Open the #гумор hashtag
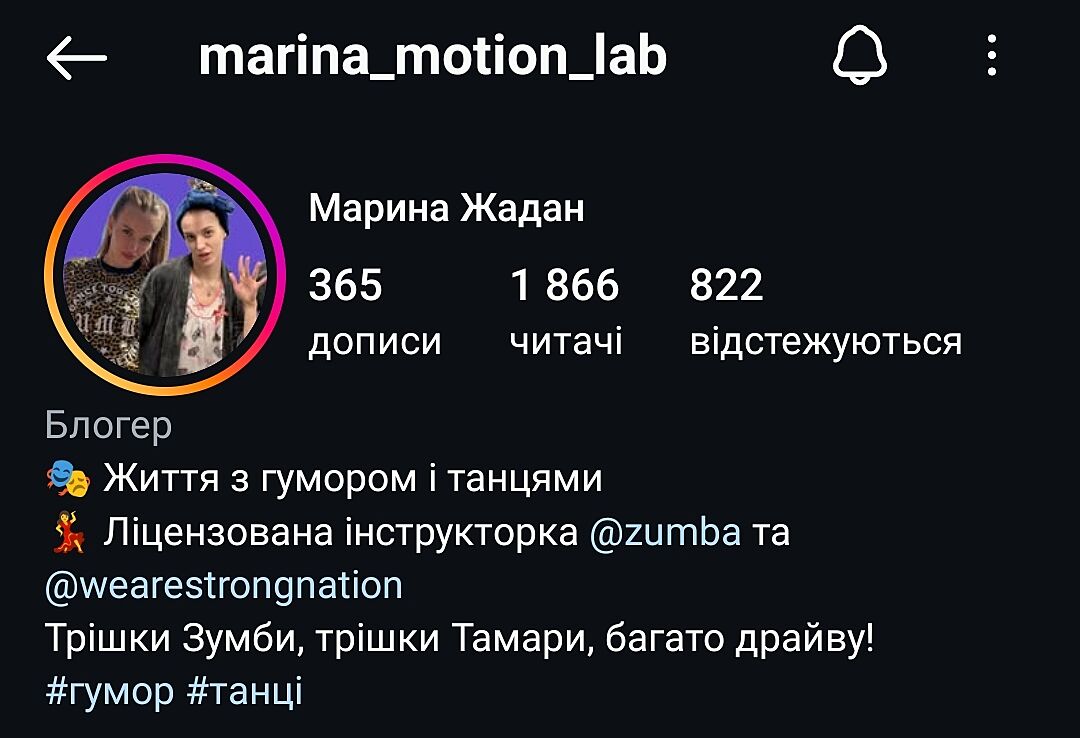1080x738 pixels. 110,691
